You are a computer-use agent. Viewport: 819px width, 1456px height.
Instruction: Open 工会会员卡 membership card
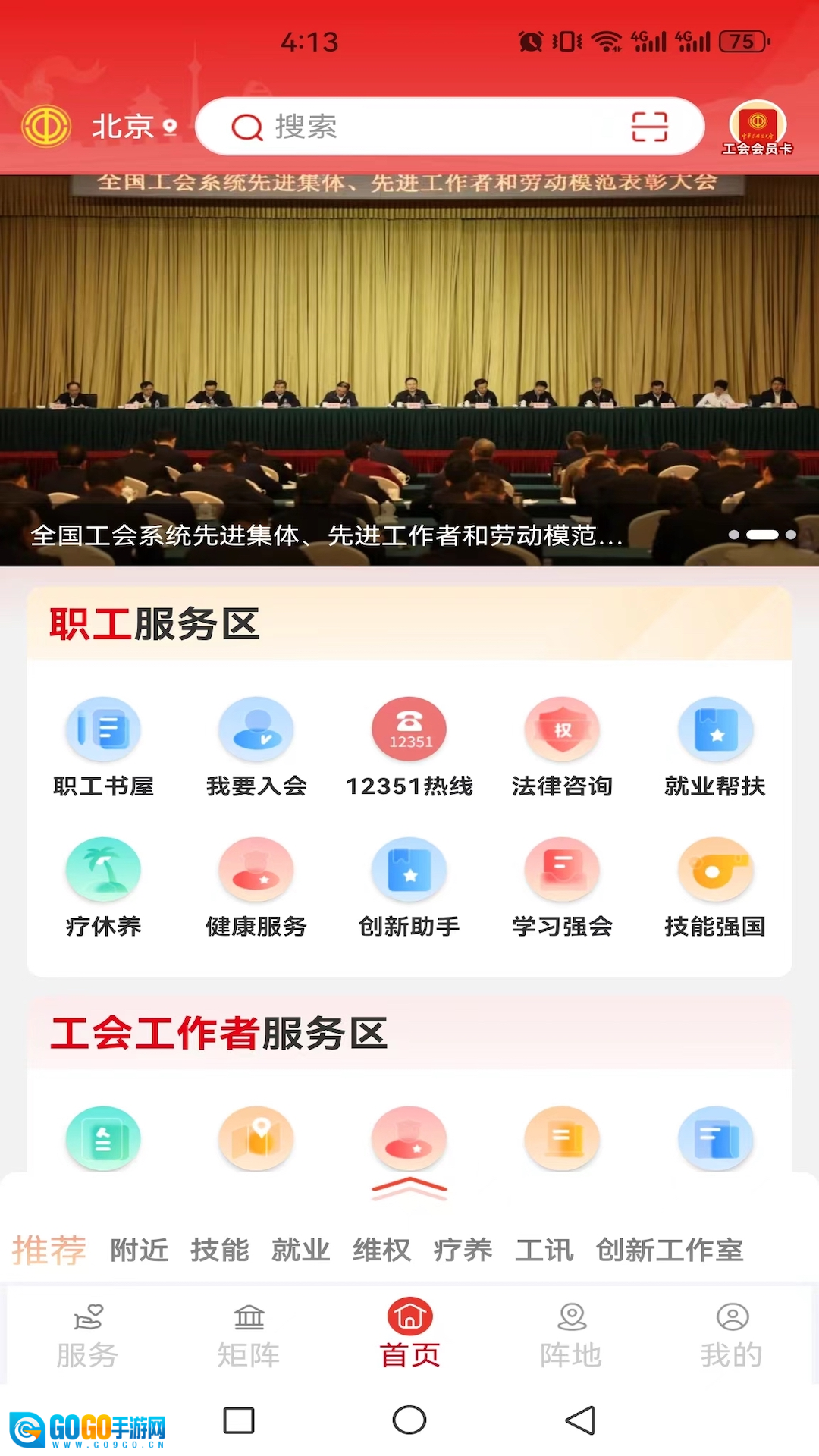(757, 127)
